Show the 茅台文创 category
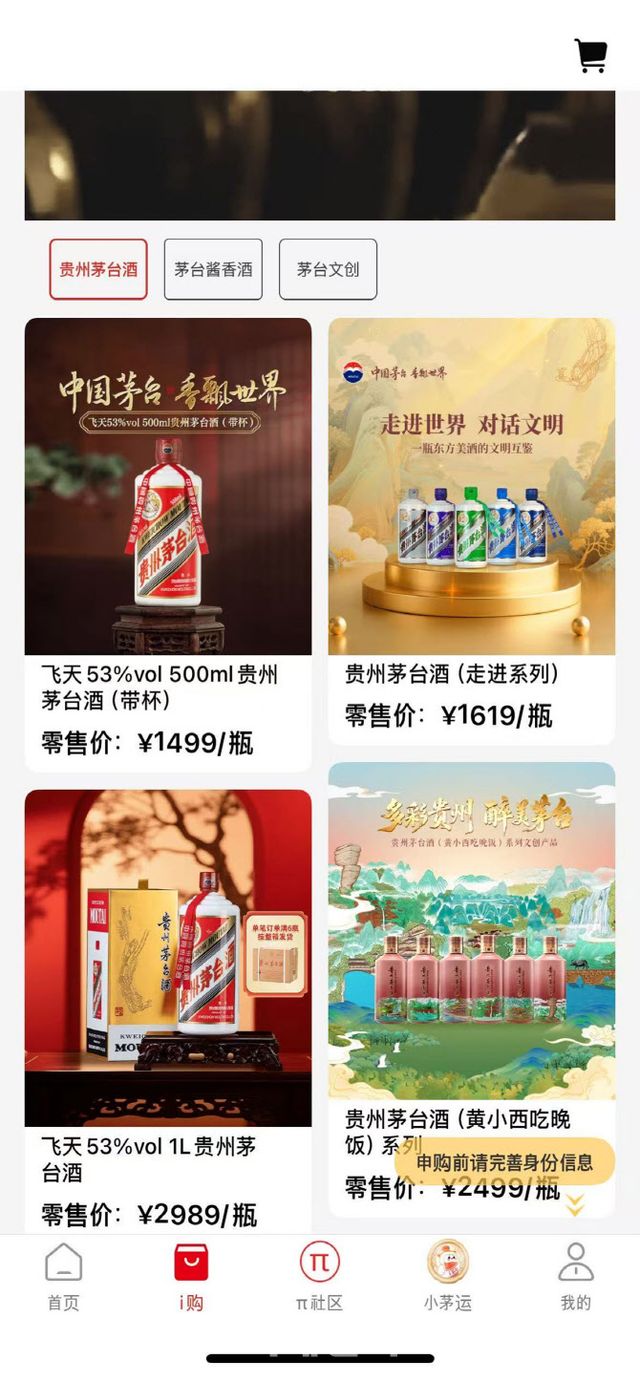This screenshot has height=1376, width=640. [328, 269]
